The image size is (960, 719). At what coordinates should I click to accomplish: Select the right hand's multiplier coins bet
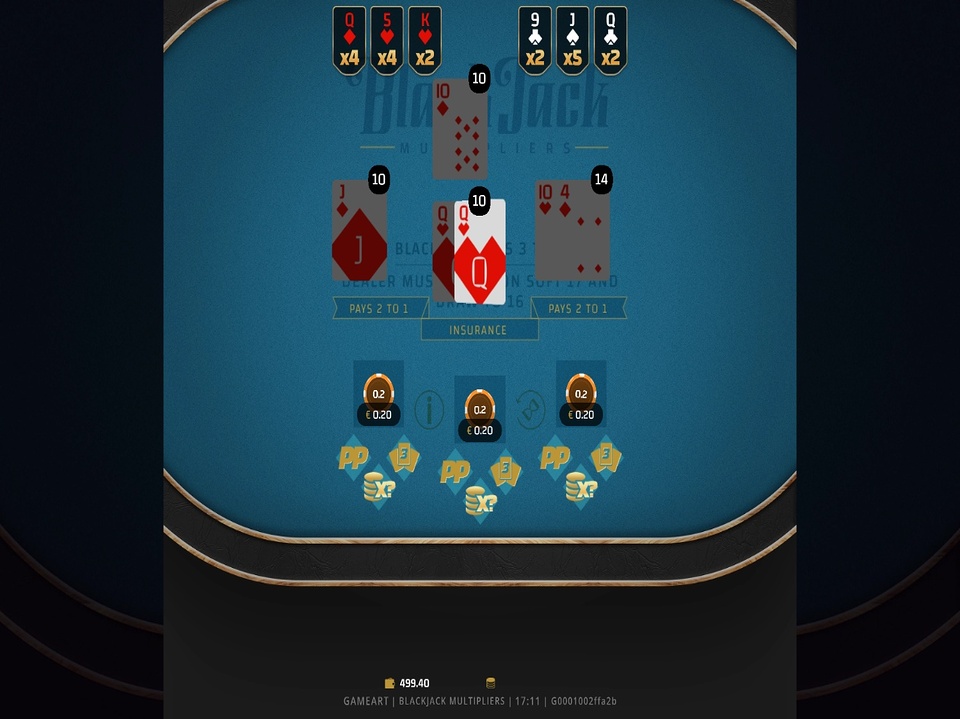580,488
